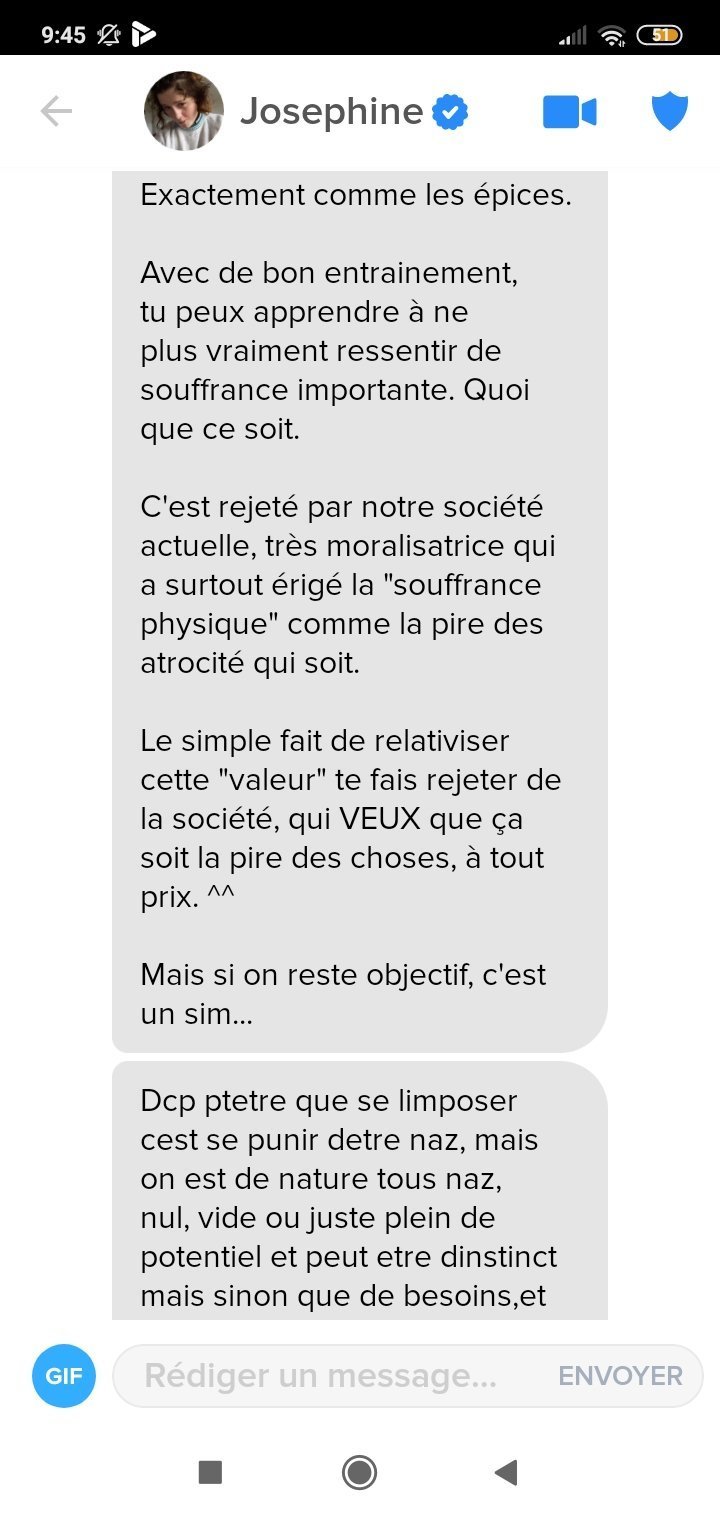Open recent apps with square button

pos(210,1472)
